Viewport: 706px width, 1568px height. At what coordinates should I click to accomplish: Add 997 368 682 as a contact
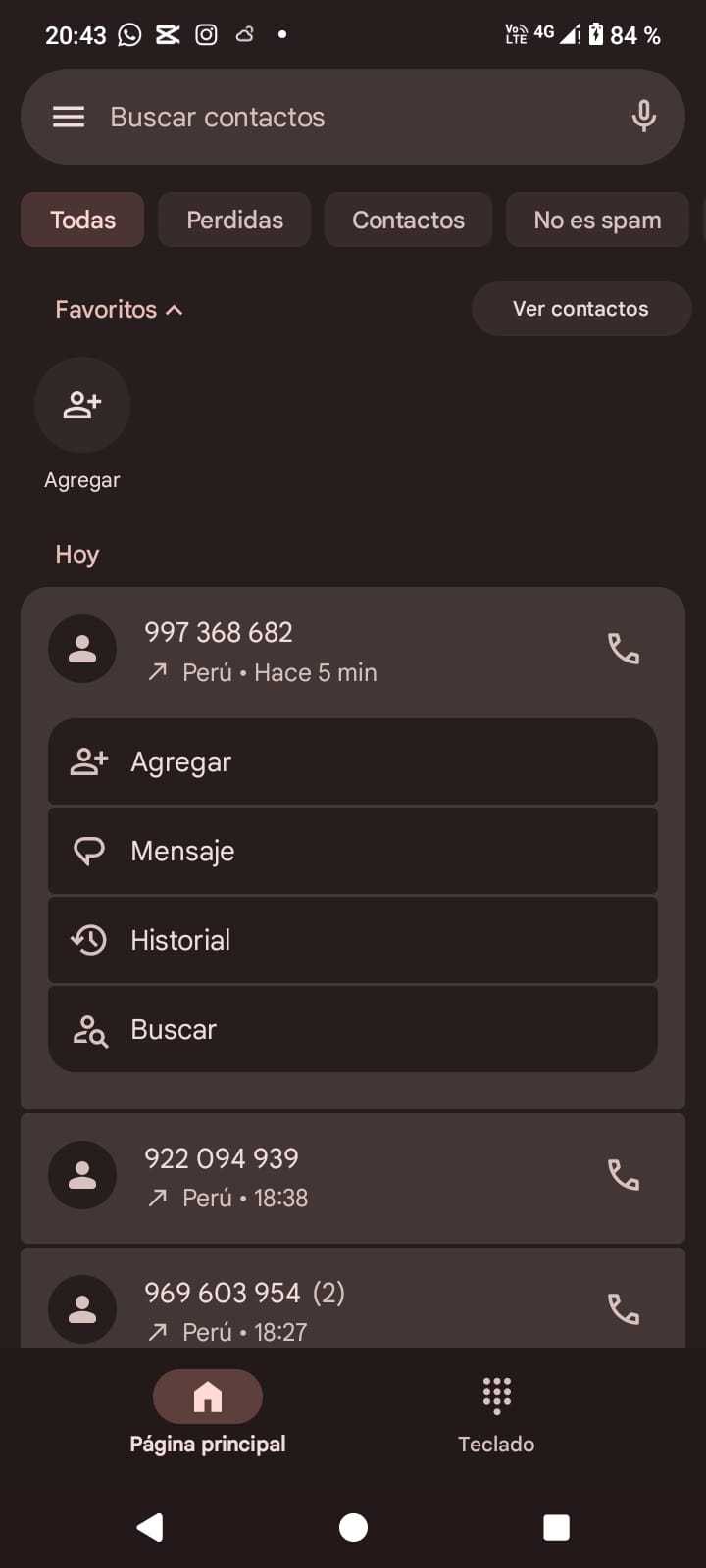pos(352,762)
